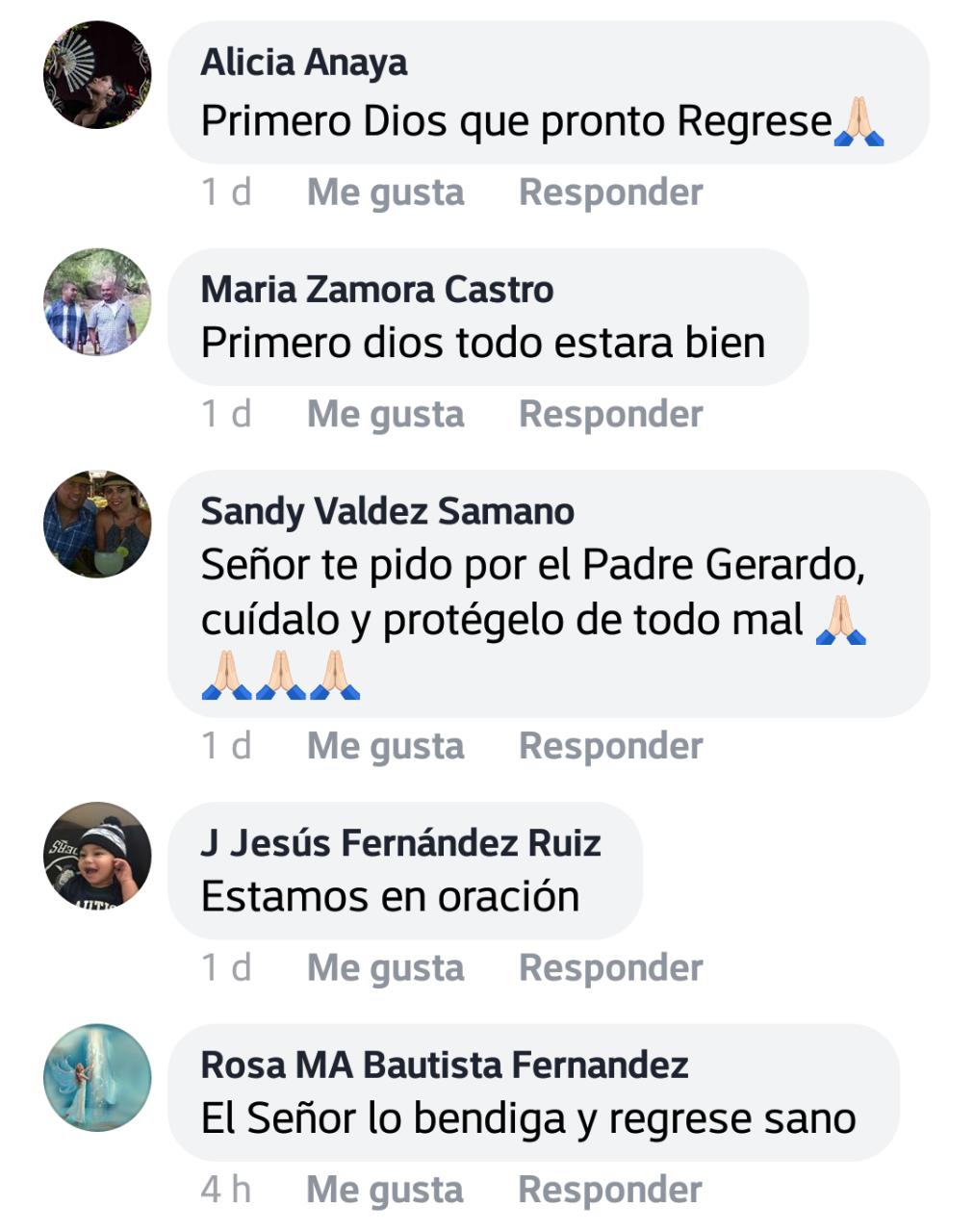This screenshot has width=974, height=1232.
Task: Reply to Rosa MA Bautista Fernandez's comment
Action: [610, 1190]
